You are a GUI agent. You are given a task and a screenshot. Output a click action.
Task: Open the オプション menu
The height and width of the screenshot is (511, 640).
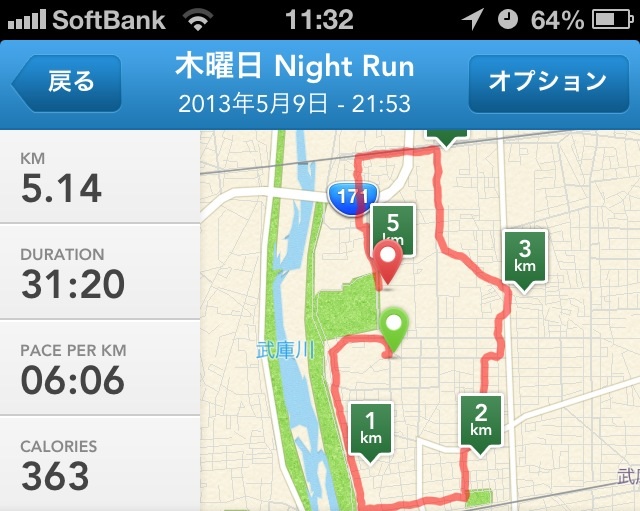click(x=547, y=83)
